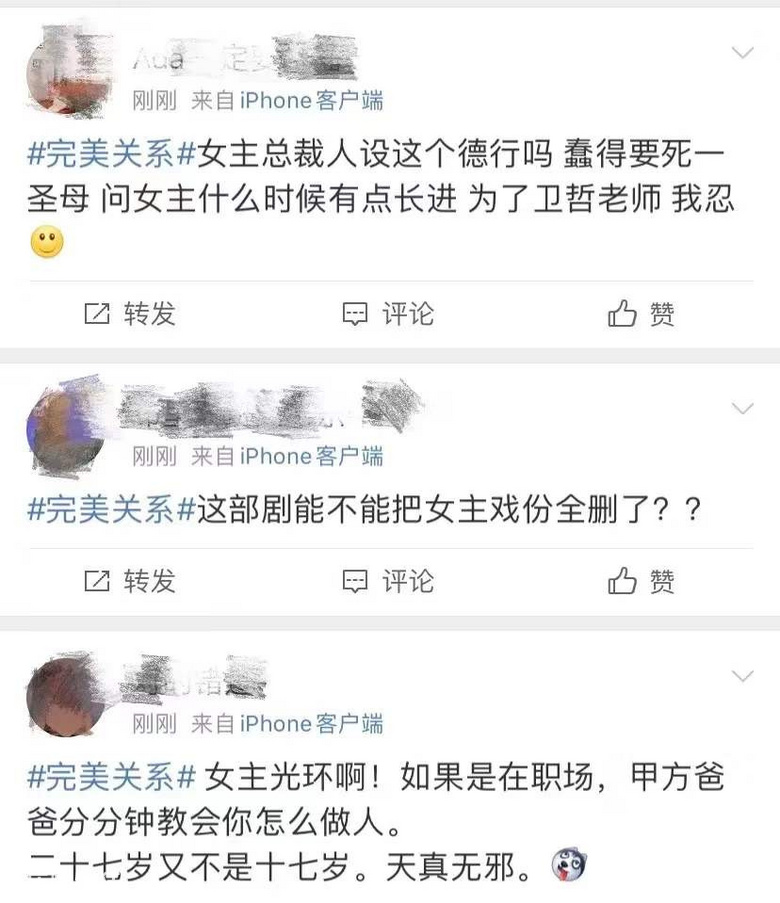Tap 转发 under the 女主戏份全删了 post
The height and width of the screenshot is (903, 780).
click(x=130, y=581)
